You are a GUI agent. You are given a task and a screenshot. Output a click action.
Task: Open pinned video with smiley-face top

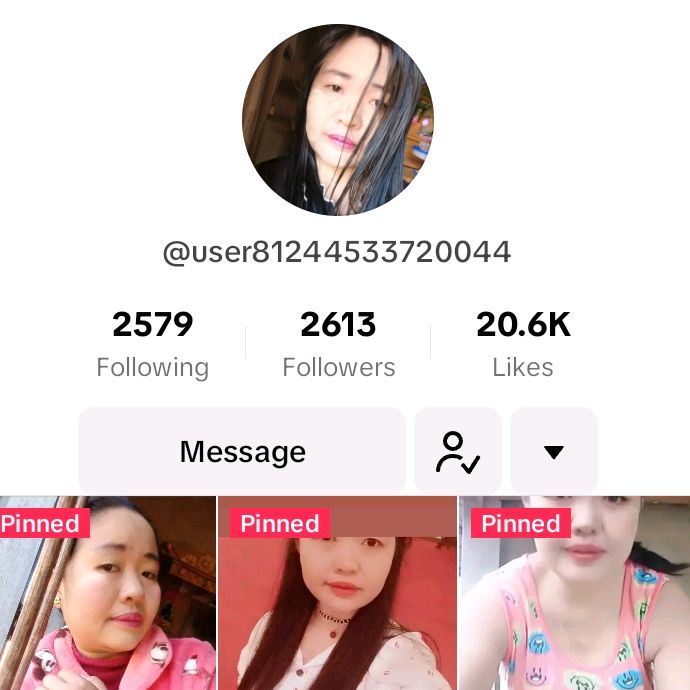pyautogui.click(x=575, y=594)
